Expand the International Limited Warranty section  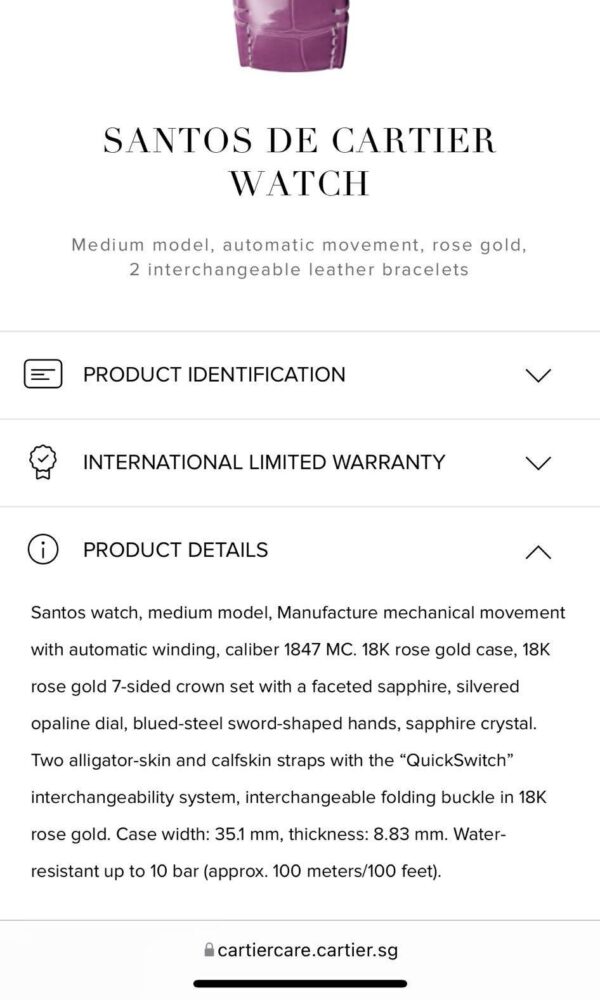coord(300,462)
